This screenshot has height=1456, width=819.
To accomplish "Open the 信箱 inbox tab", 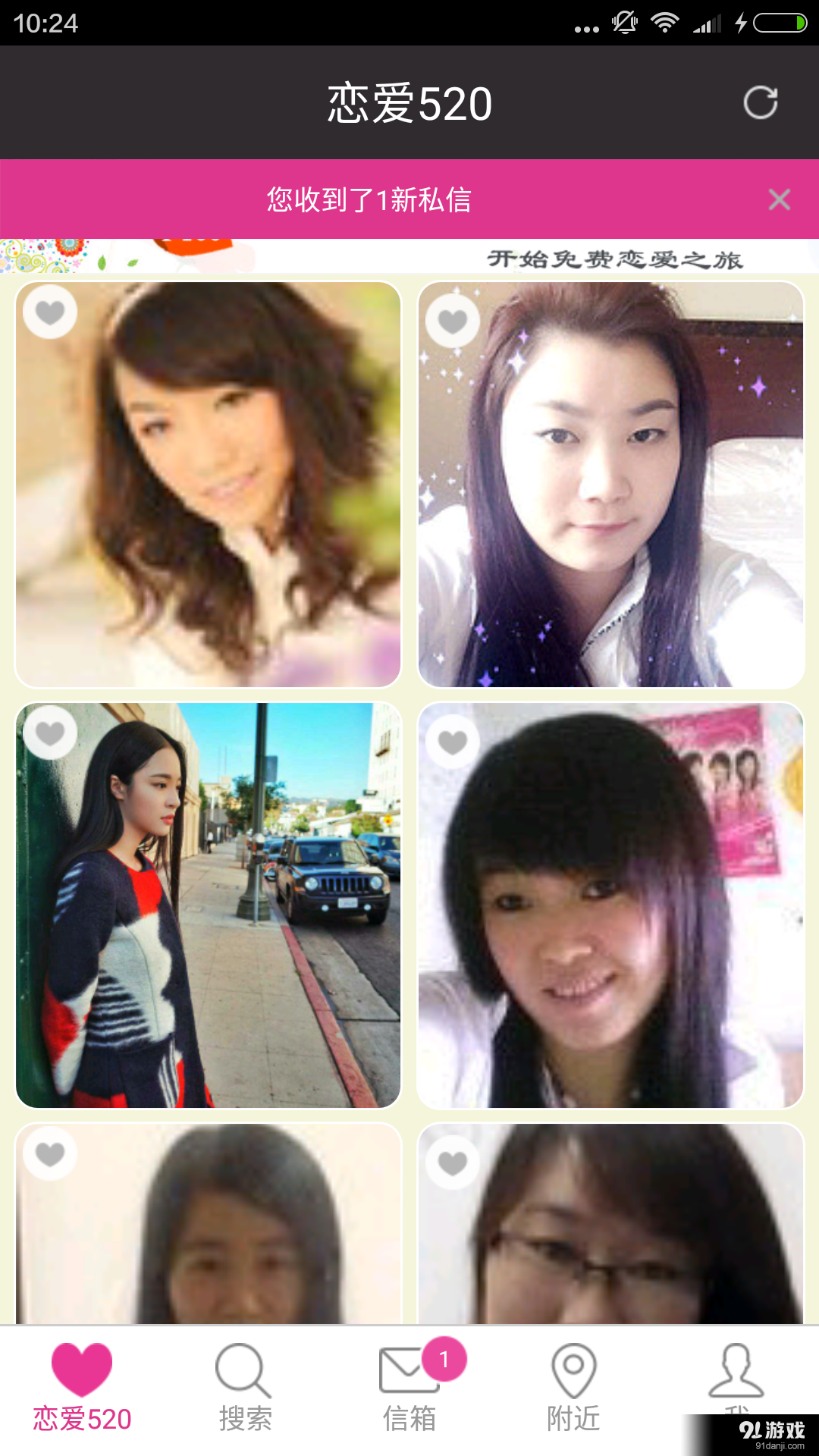I will [409, 1388].
